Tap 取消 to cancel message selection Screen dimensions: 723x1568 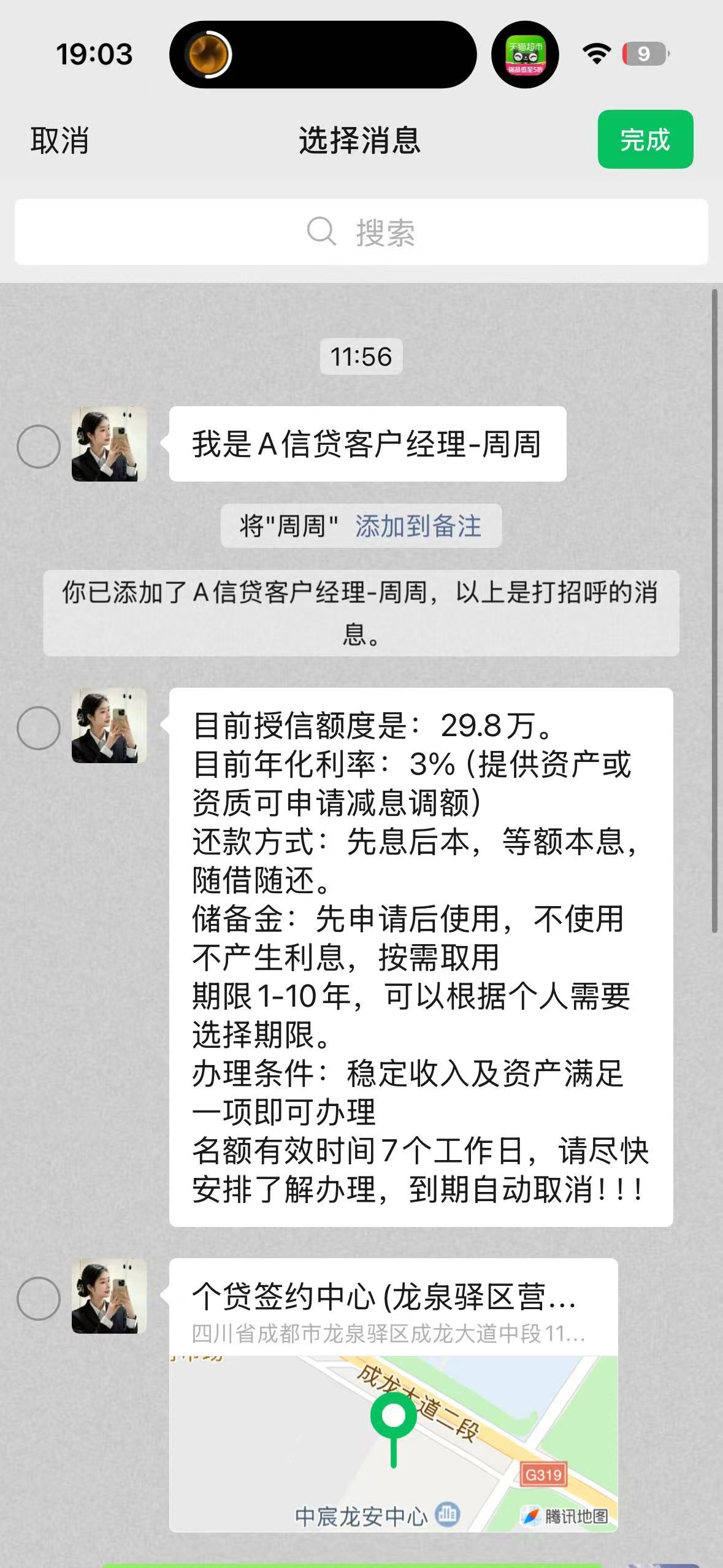tap(59, 140)
